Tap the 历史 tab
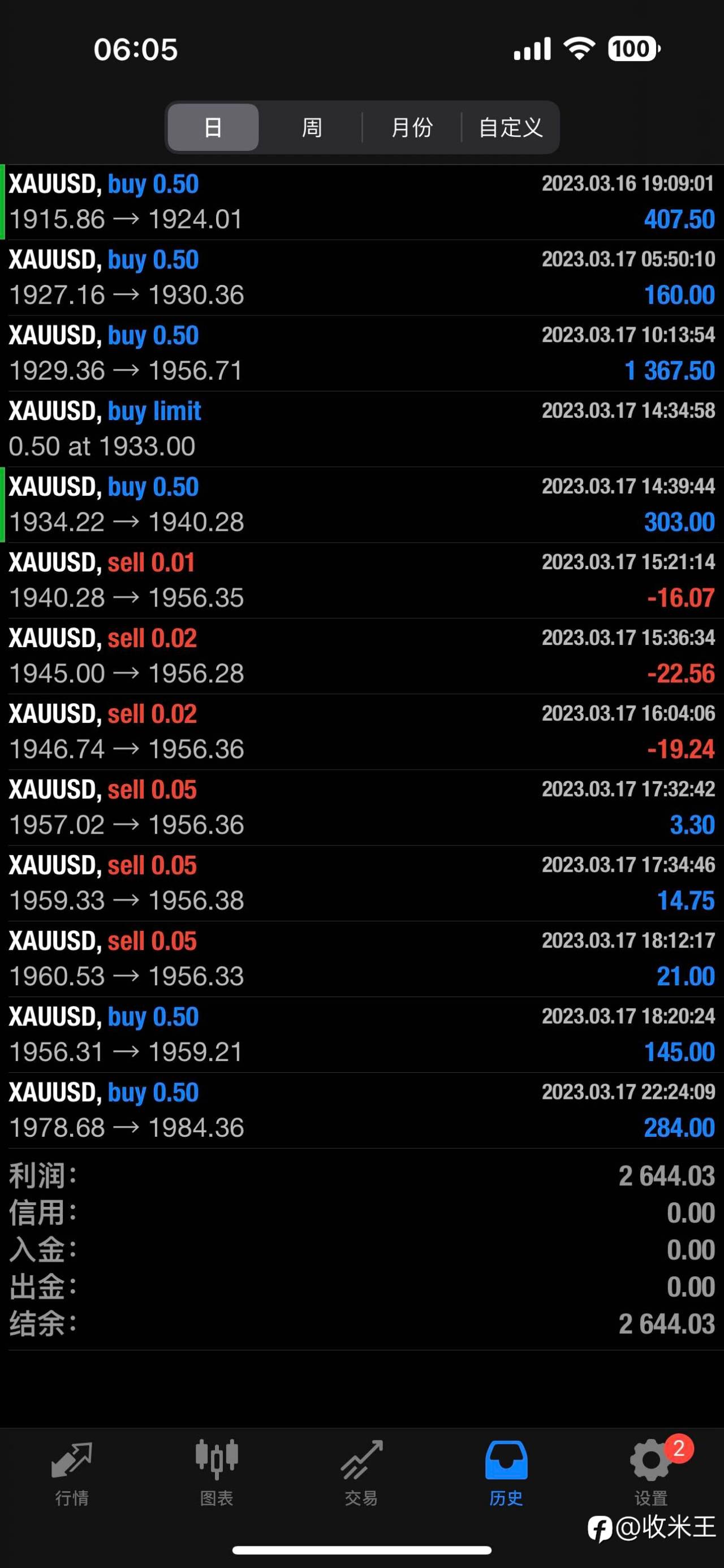The image size is (724, 1568). click(x=506, y=1472)
